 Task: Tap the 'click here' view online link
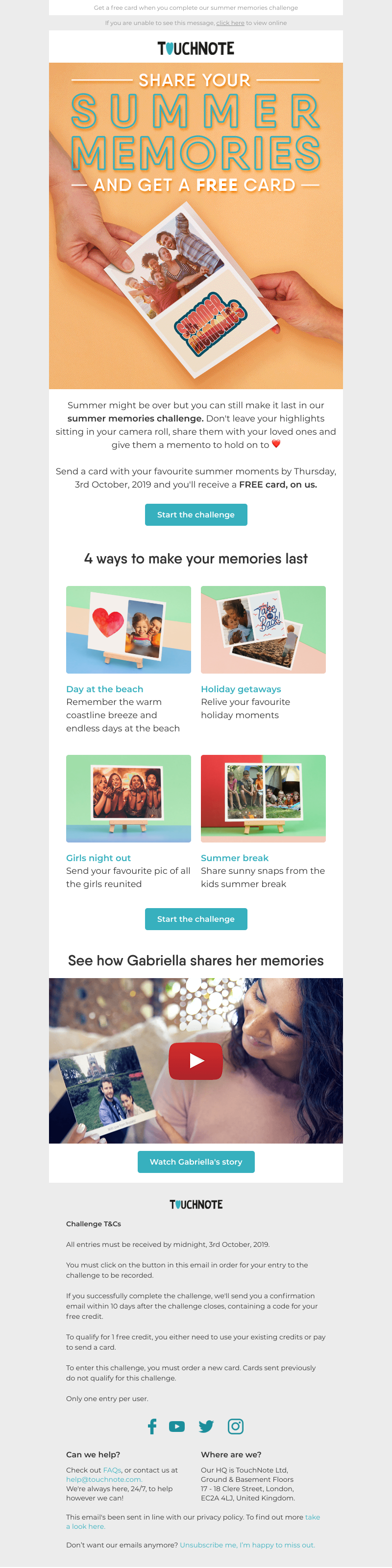pyautogui.click(x=230, y=23)
